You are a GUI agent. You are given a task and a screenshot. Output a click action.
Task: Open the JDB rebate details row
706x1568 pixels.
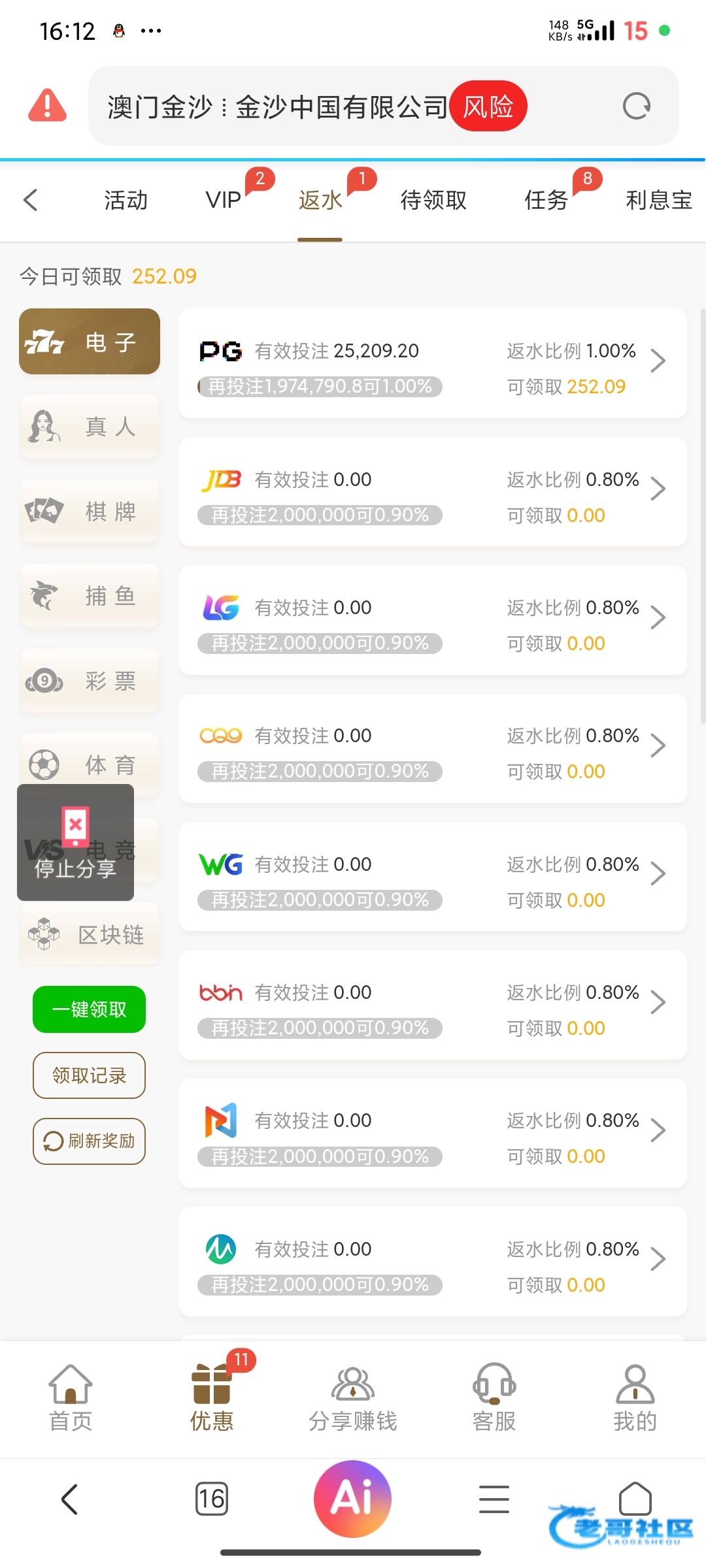pyautogui.click(x=433, y=492)
